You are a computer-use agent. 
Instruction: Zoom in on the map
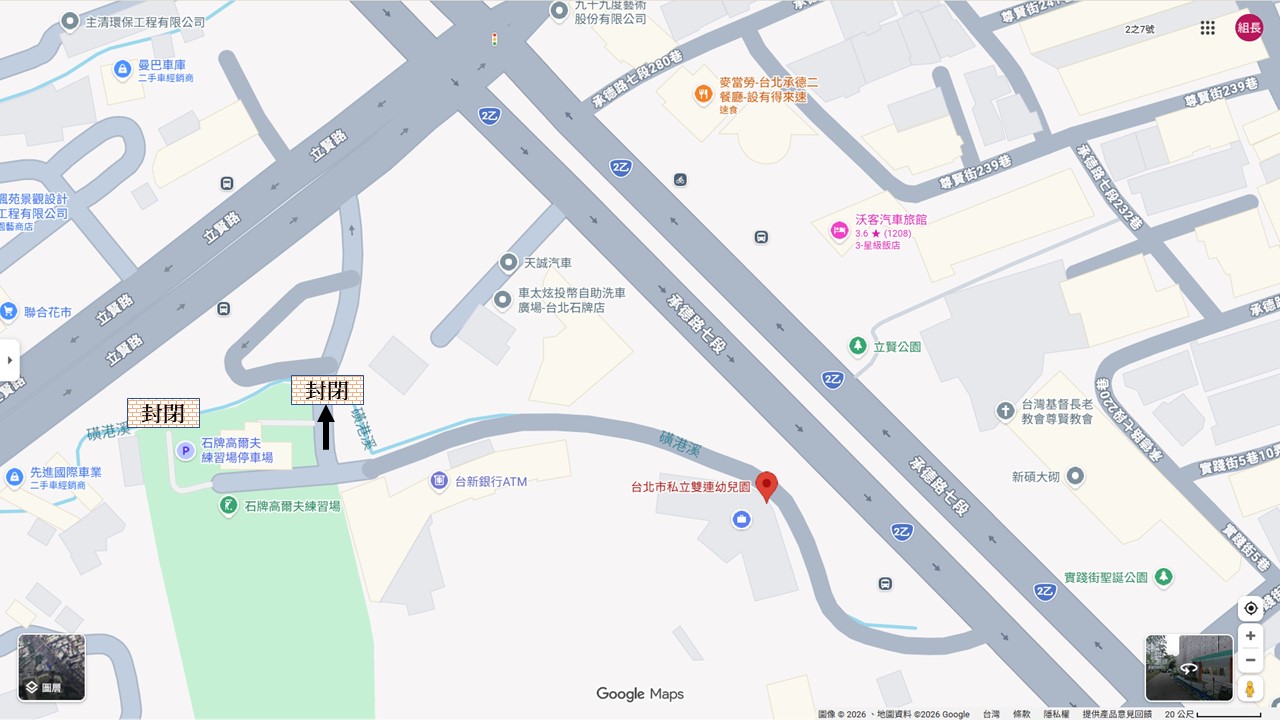tap(1251, 636)
